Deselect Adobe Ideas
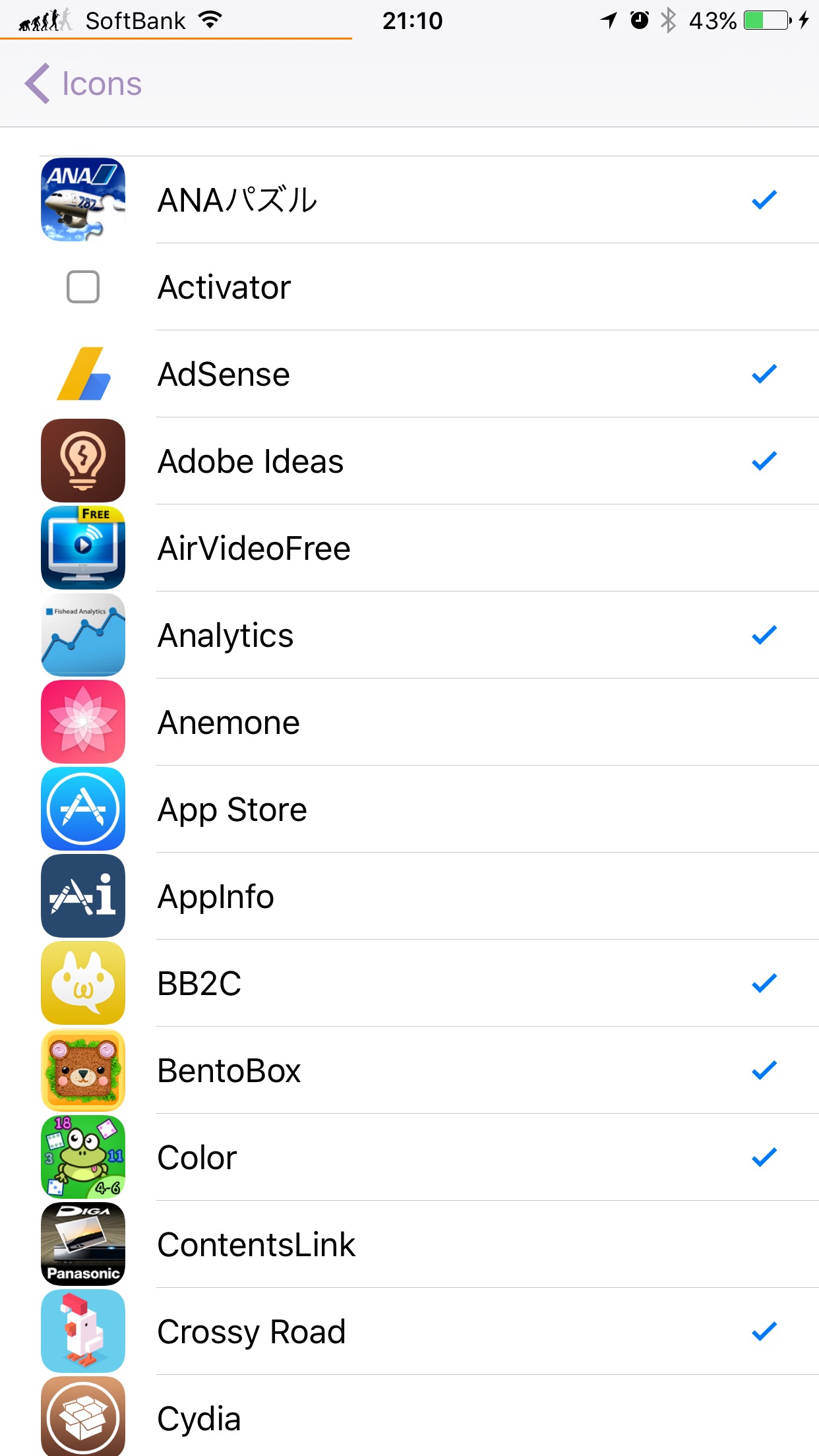The image size is (819, 1456). click(409, 461)
